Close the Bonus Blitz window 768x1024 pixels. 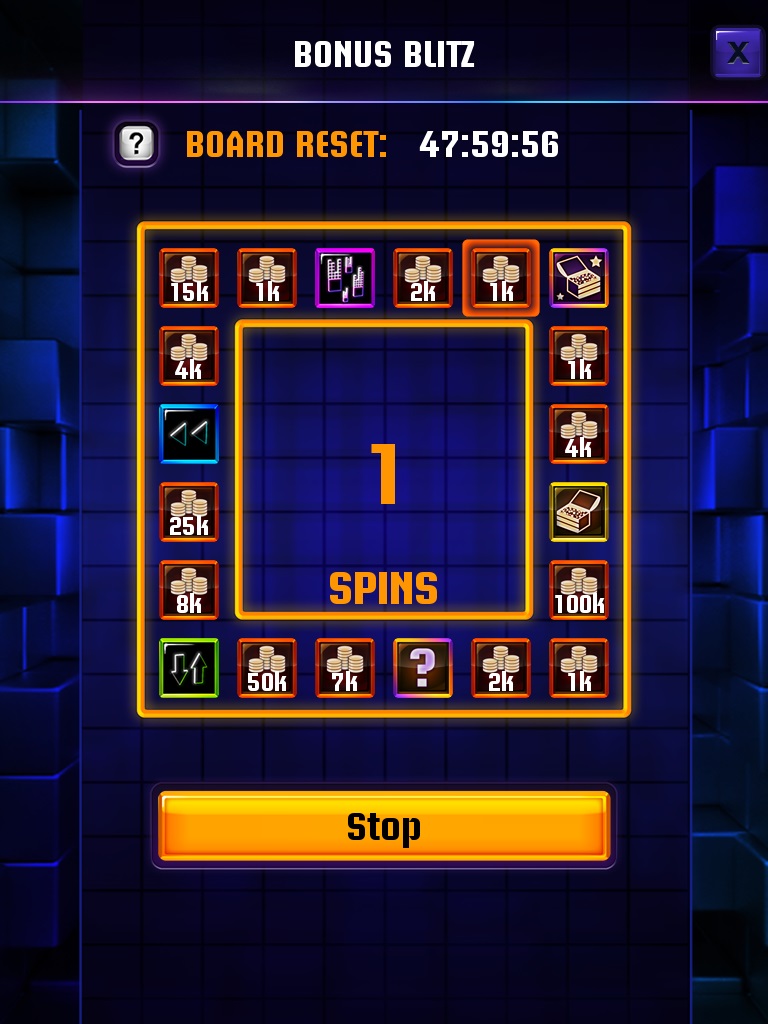[x=737, y=52]
